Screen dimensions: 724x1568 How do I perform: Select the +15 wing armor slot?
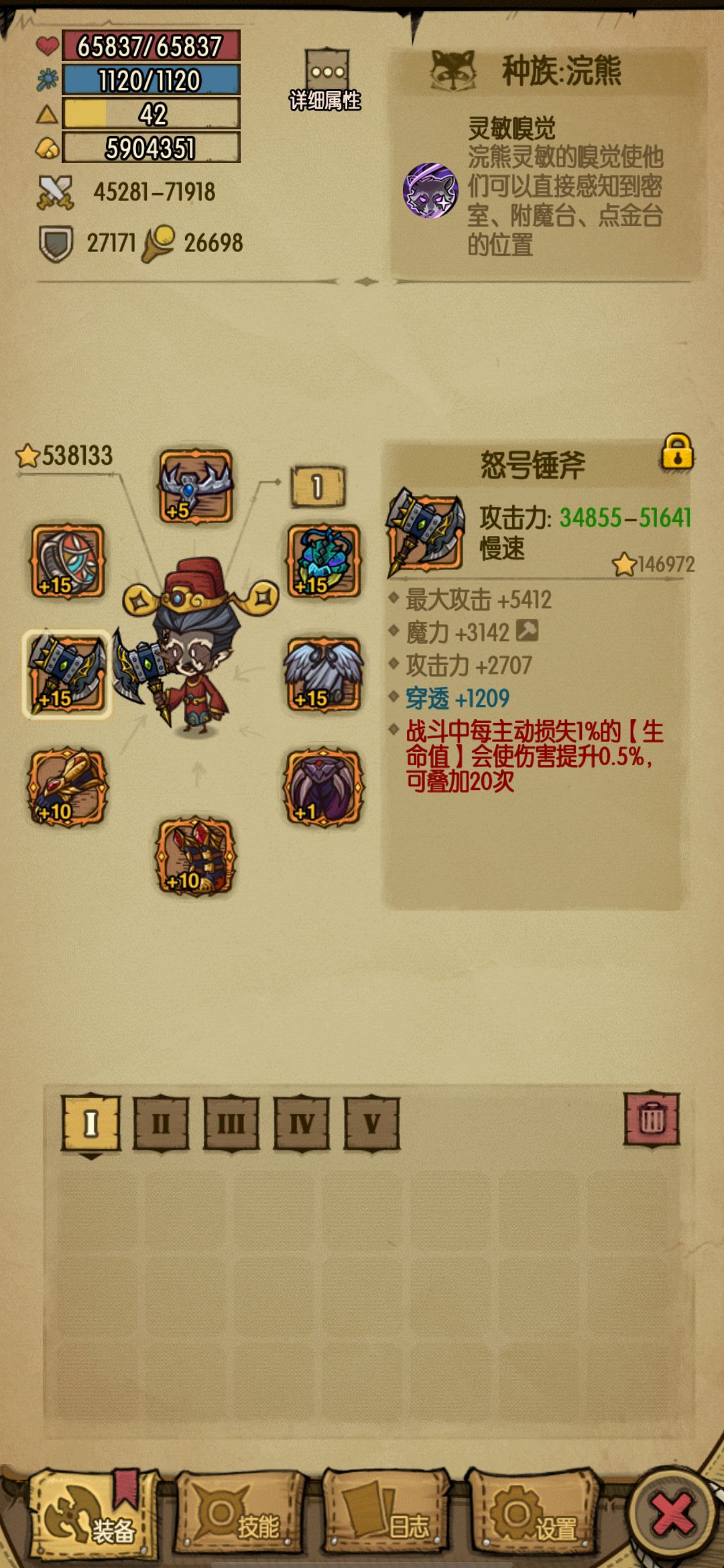(324, 674)
